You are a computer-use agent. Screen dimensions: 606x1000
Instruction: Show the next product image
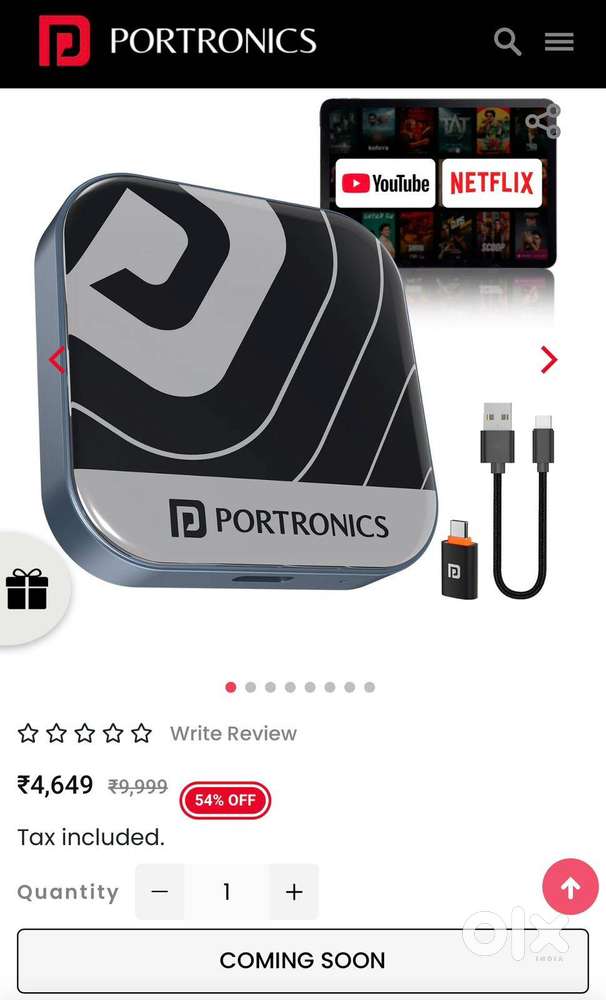click(548, 360)
